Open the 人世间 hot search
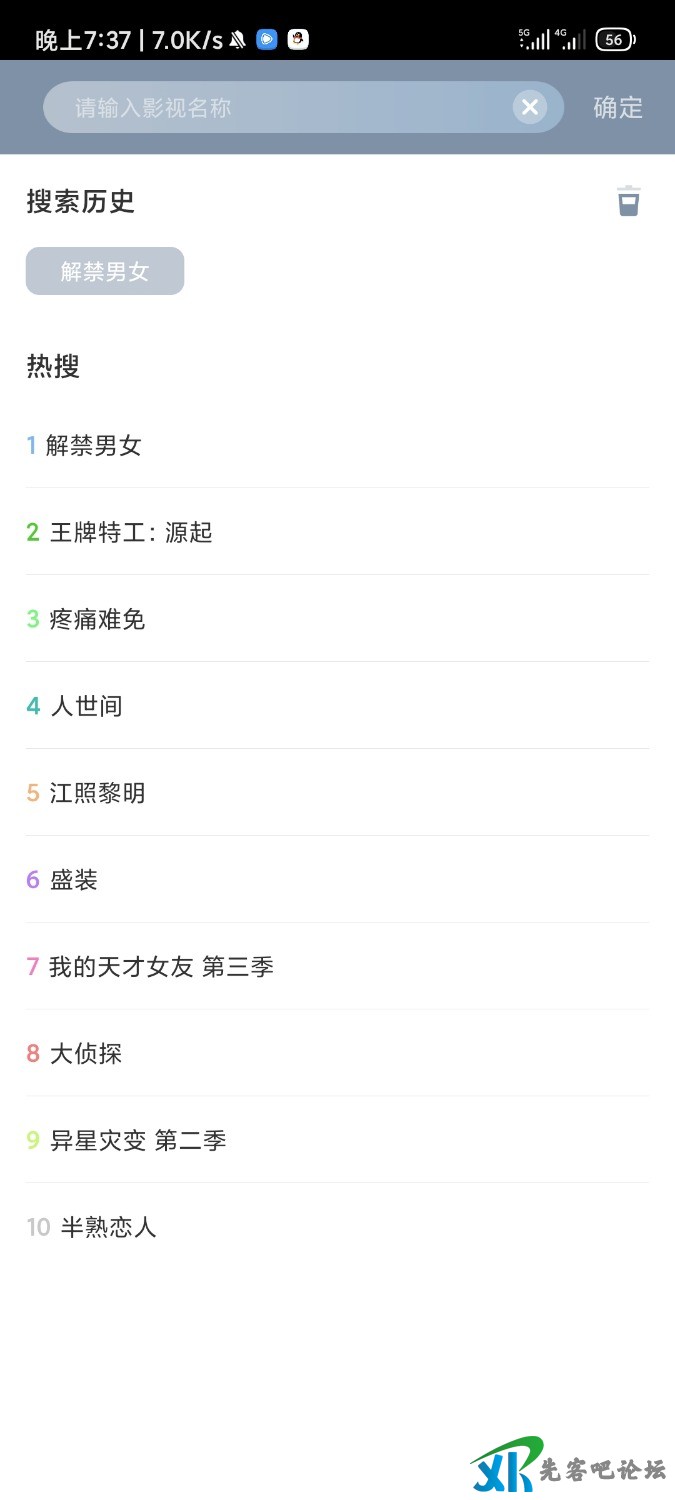 (x=86, y=707)
